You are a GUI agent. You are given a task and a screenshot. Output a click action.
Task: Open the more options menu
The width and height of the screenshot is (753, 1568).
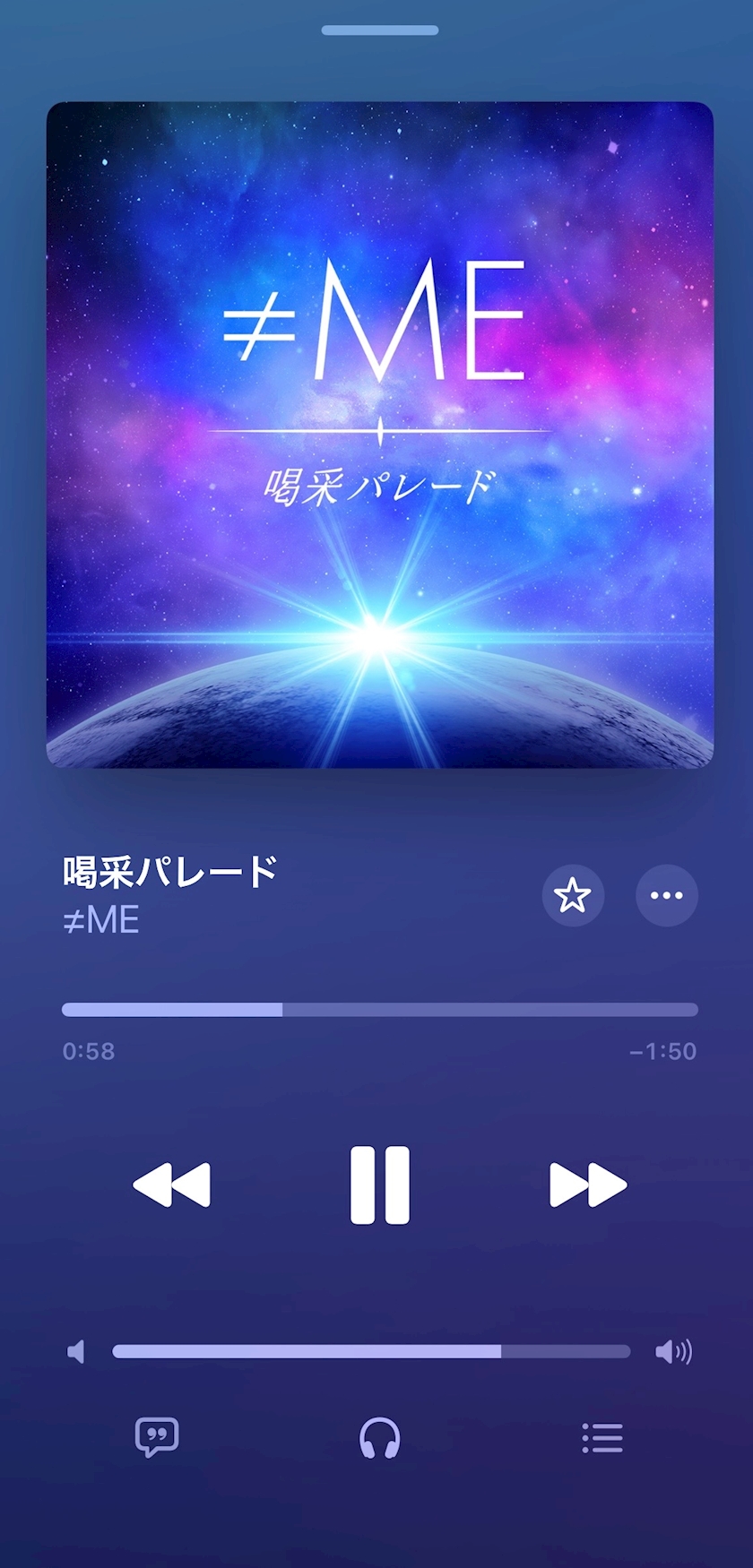tap(666, 895)
